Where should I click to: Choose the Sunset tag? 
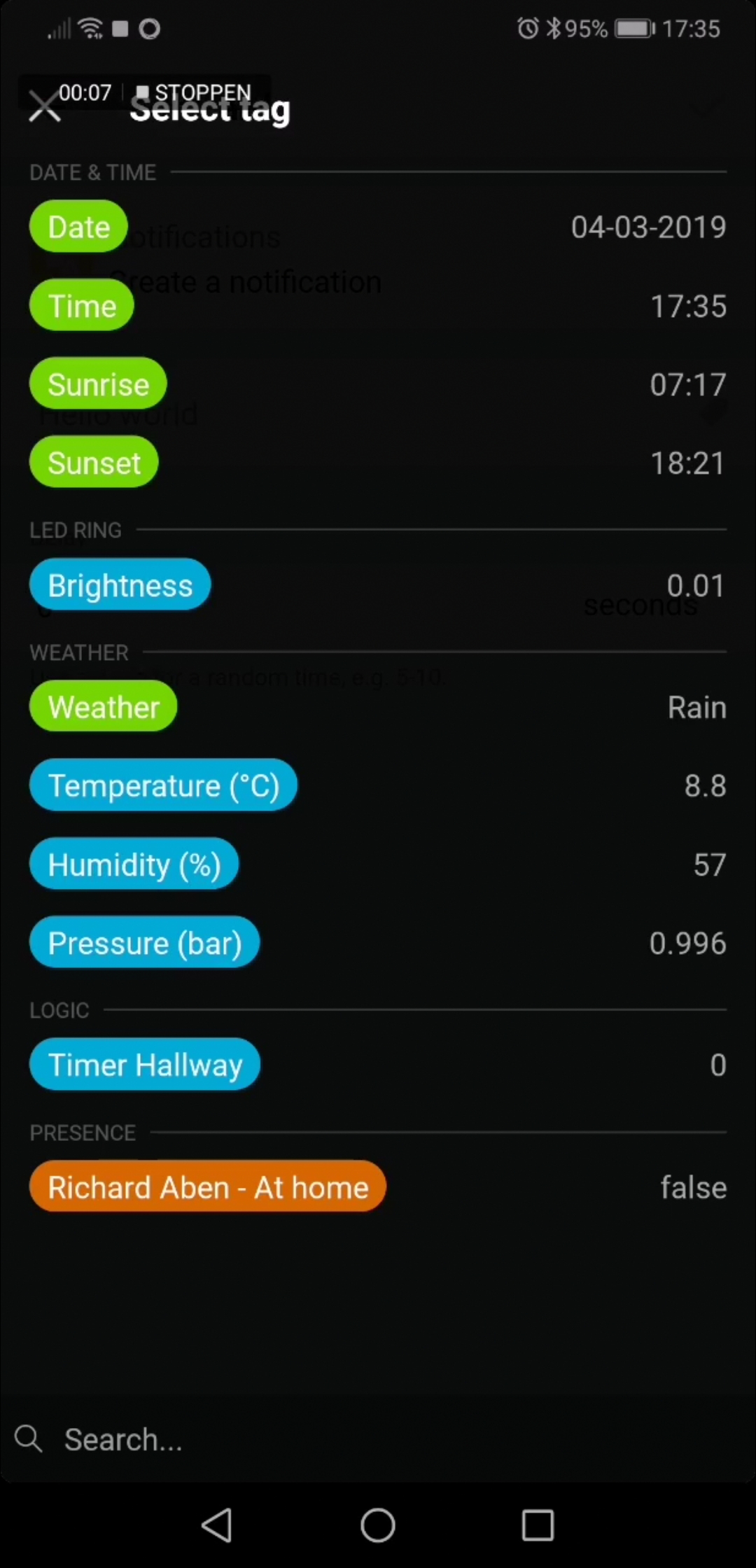(x=94, y=463)
